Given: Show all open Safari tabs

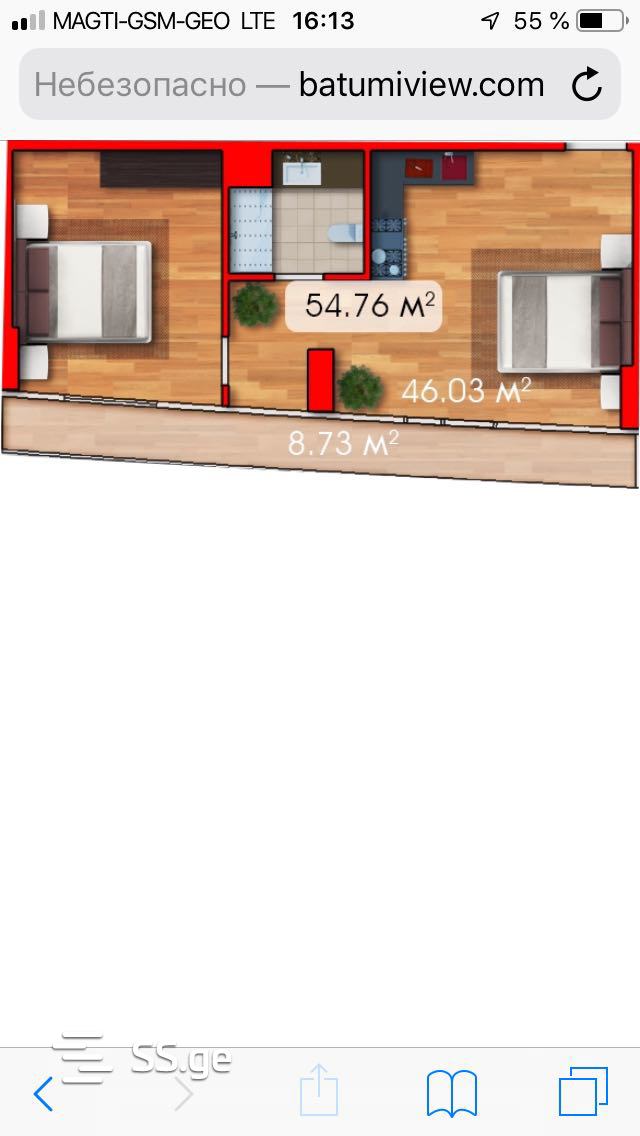Looking at the screenshot, I should click(582, 1091).
